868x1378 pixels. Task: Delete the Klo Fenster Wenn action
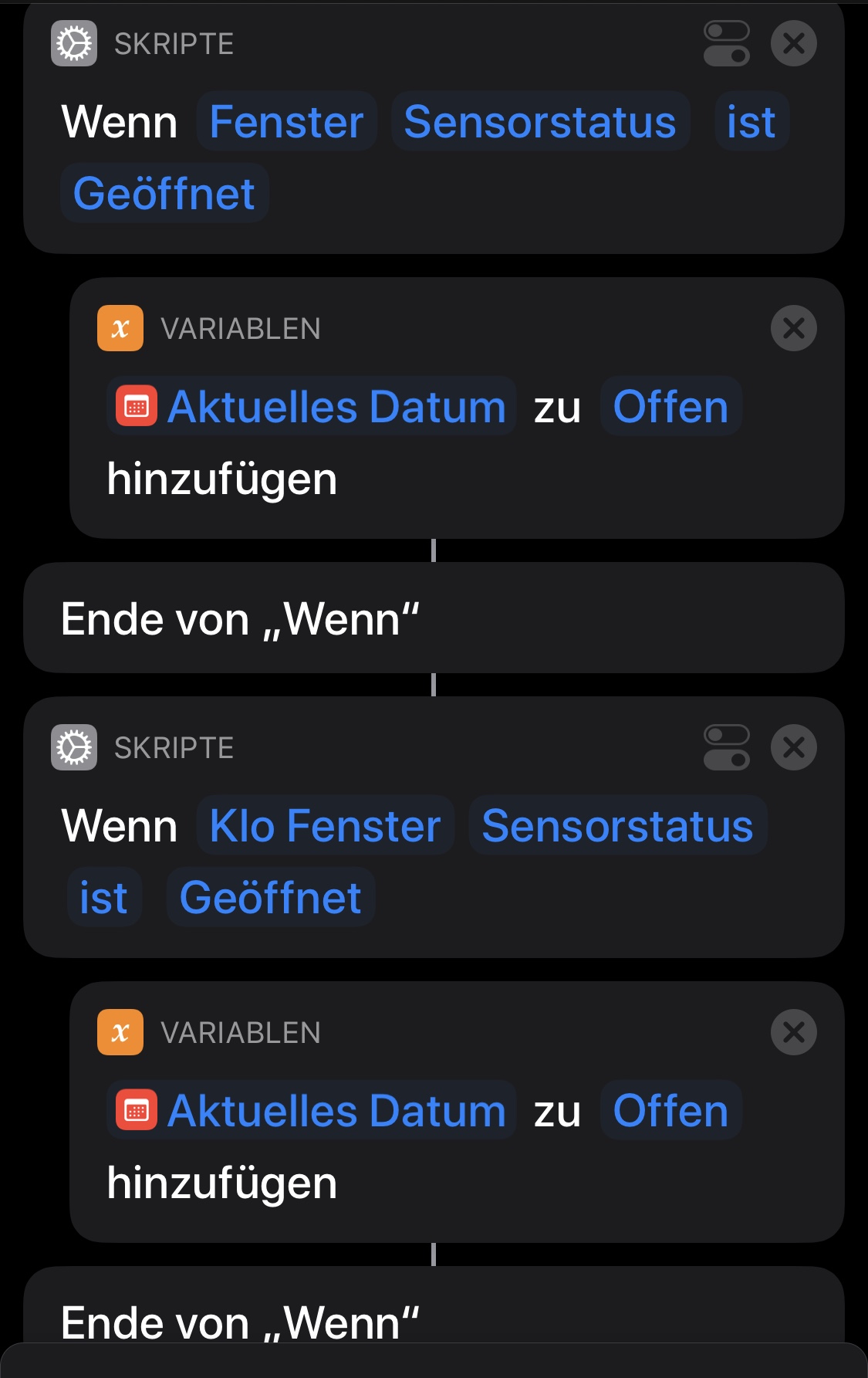(x=793, y=747)
